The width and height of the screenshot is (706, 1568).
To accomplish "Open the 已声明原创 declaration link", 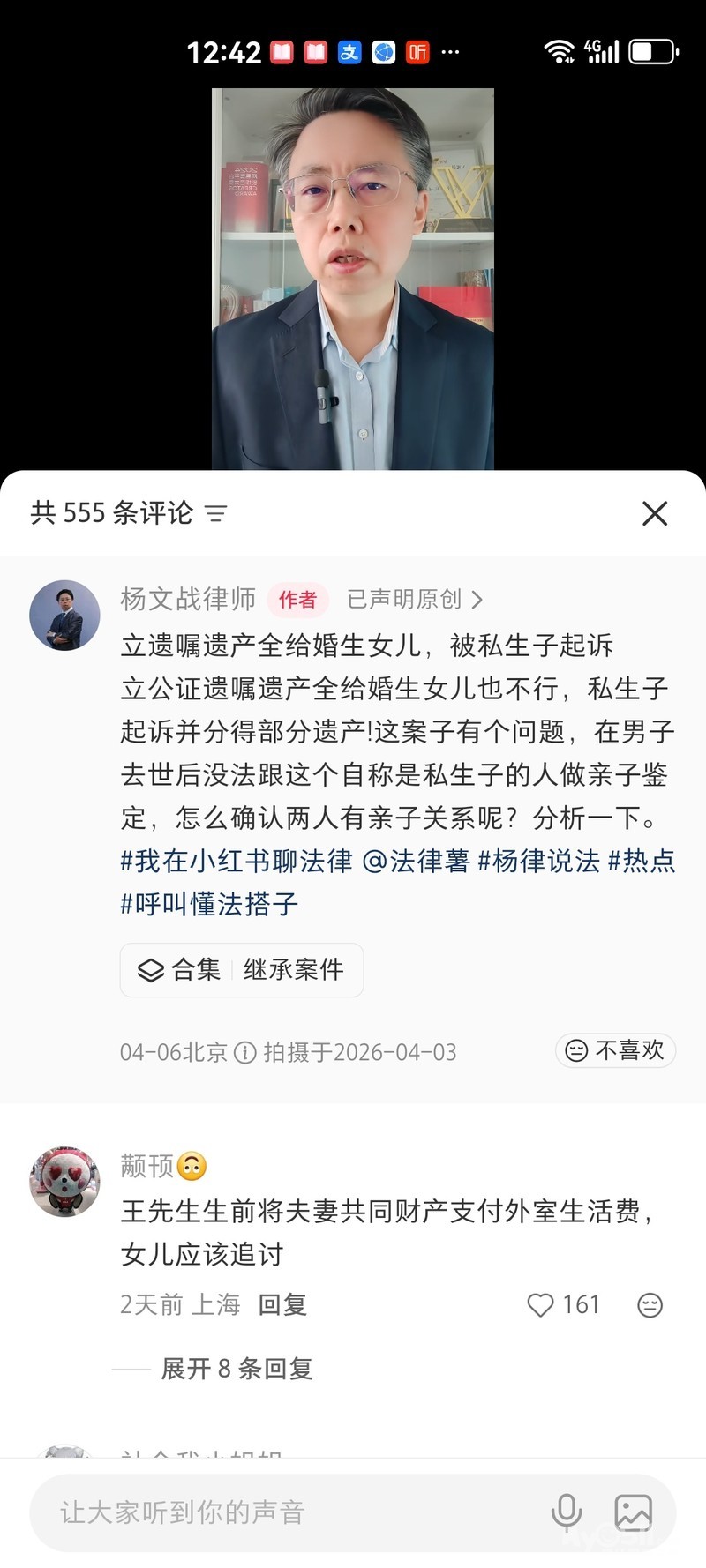I will click(415, 600).
